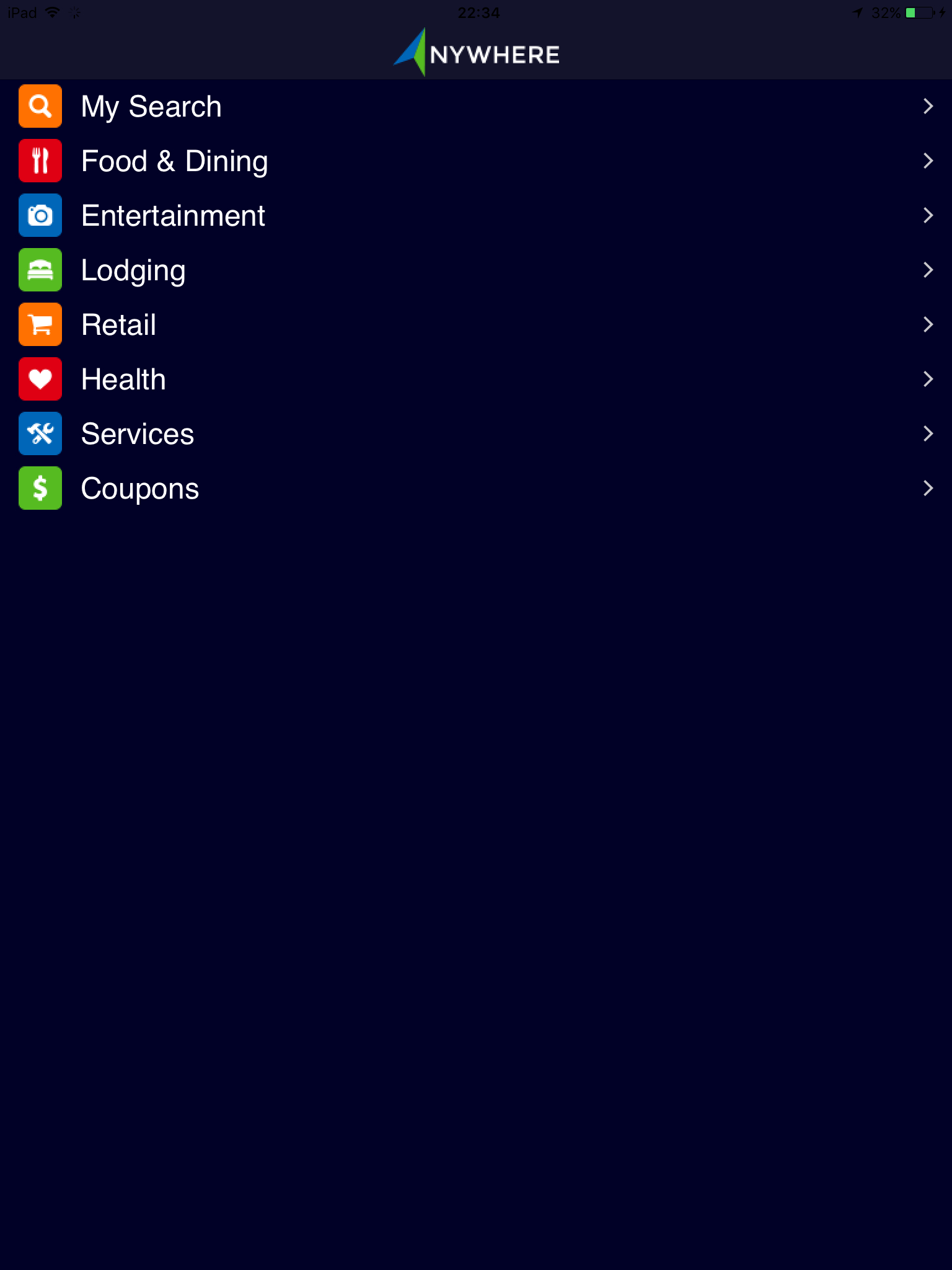Open the Coupons section
The height and width of the screenshot is (1270, 952).
[476, 488]
